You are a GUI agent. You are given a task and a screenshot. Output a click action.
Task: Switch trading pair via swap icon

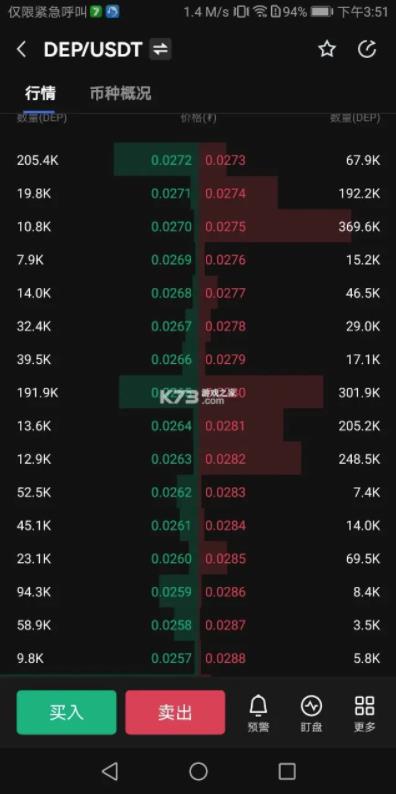(x=160, y=50)
